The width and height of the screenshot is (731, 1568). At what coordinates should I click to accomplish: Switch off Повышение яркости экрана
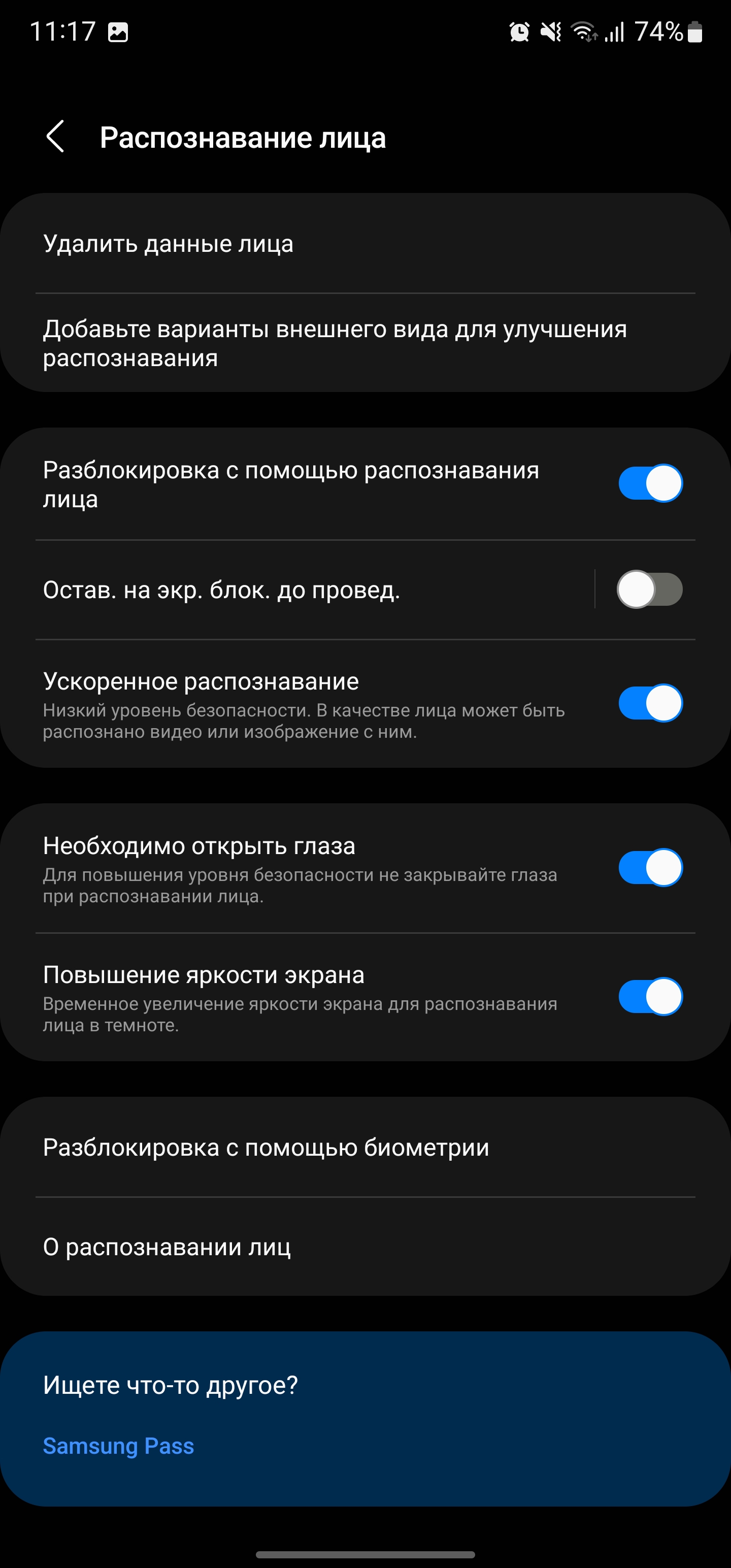(650, 997)
